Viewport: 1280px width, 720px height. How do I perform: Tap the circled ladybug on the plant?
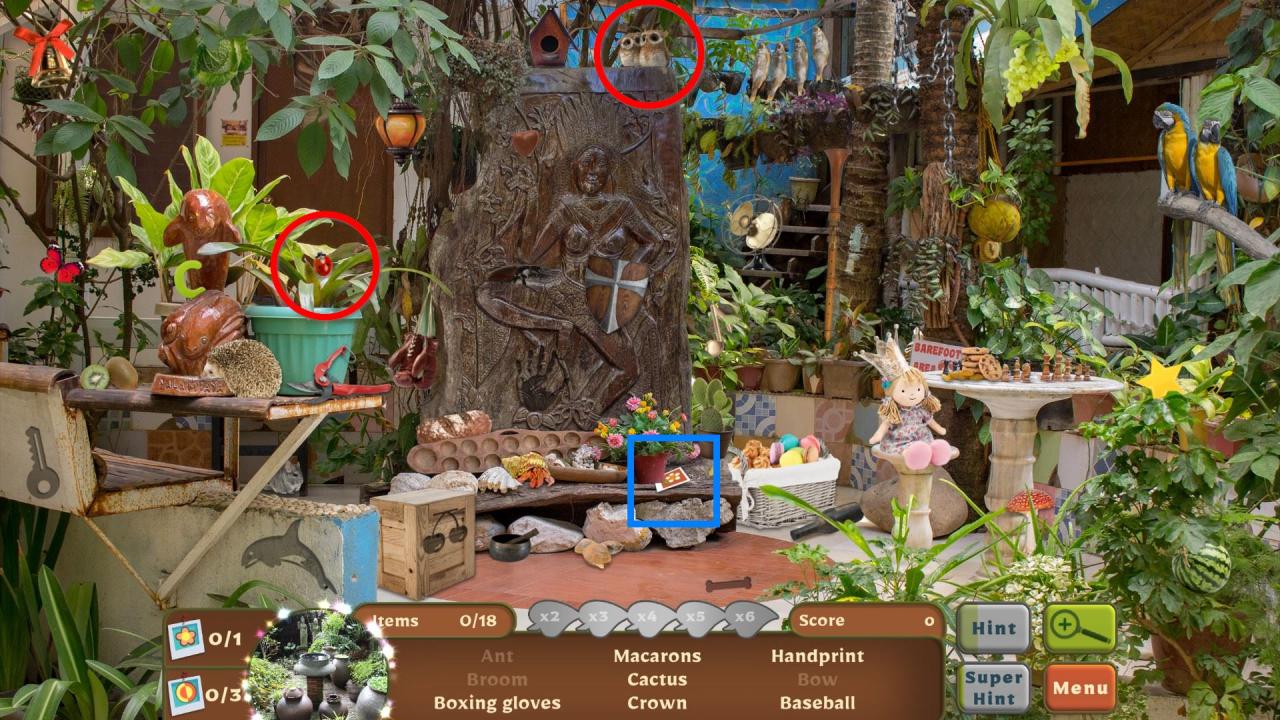(x=323, y=265)
